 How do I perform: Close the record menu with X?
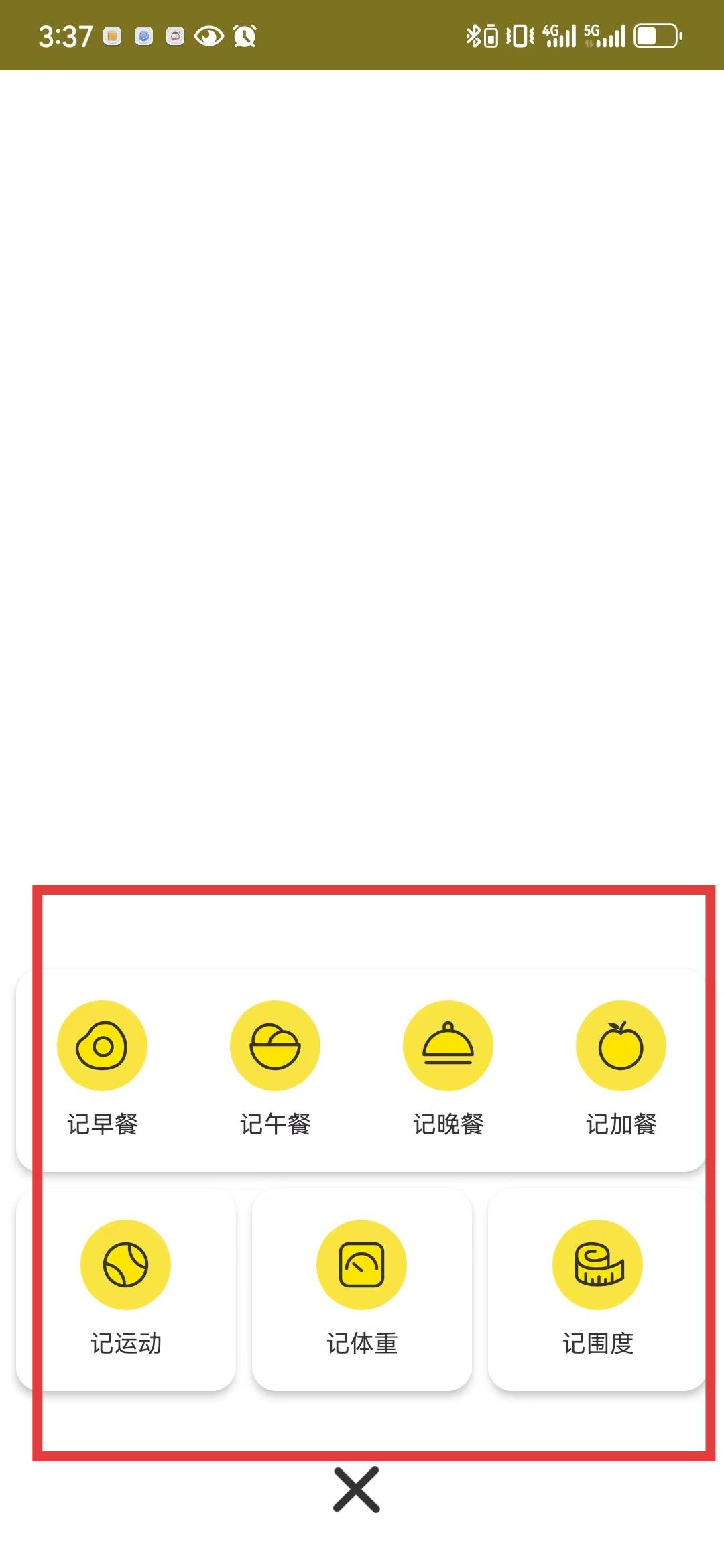click(x=357, y=1490)
